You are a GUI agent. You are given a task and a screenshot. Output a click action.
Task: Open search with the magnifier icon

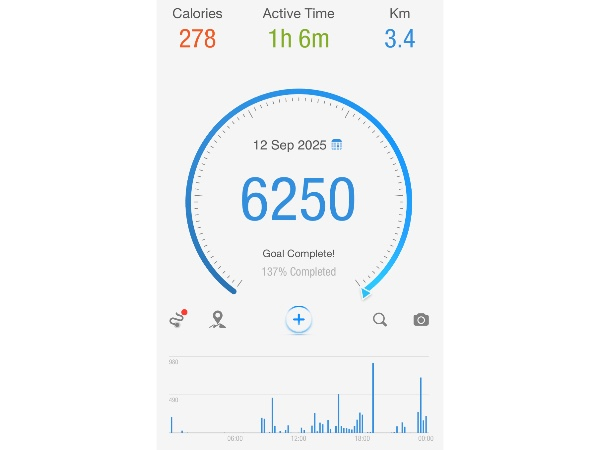click(x=380, y=320)
